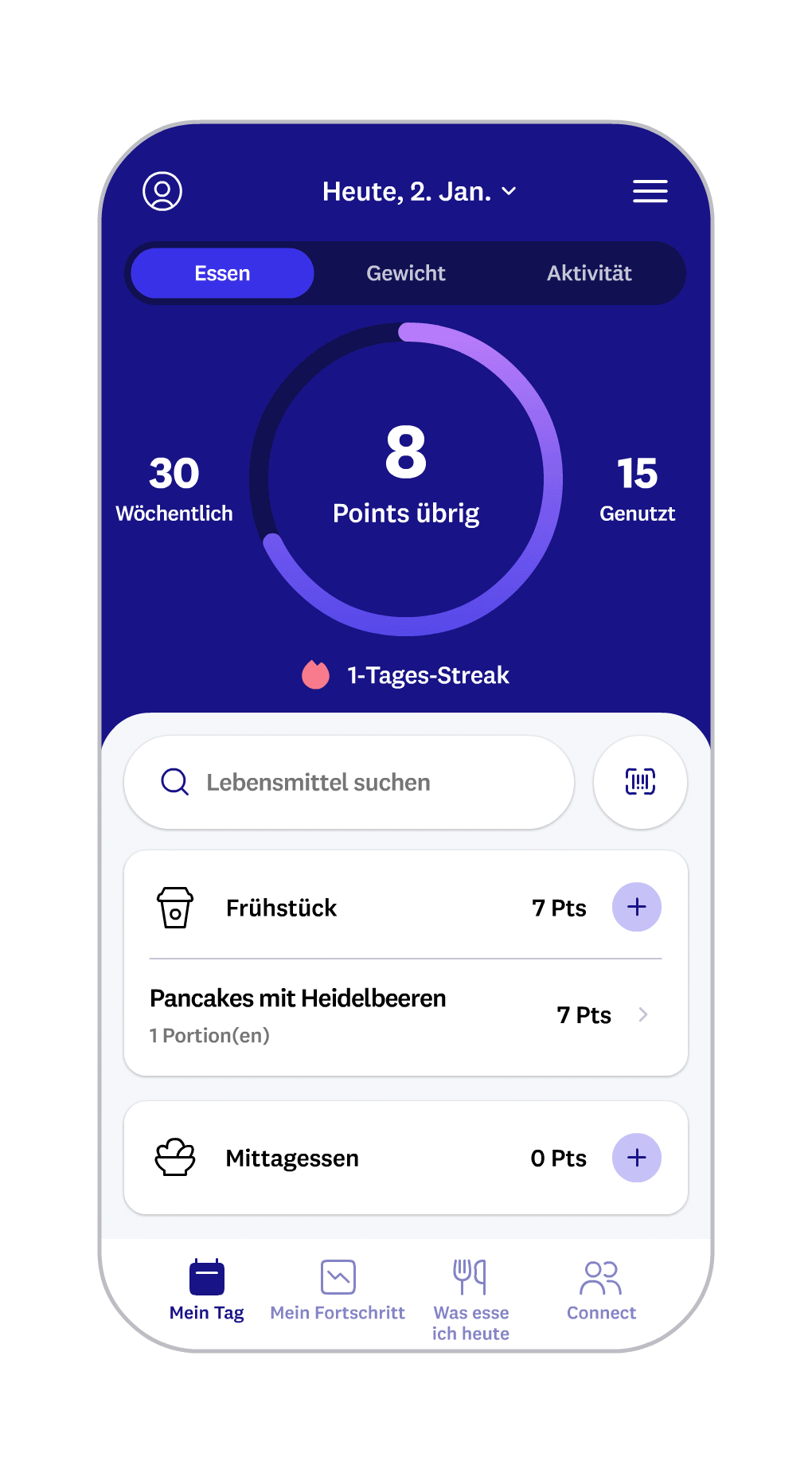The width and height of the screenshot is (812, 1473).
Task: Add food to Mittagessen
Action: 636,1158
